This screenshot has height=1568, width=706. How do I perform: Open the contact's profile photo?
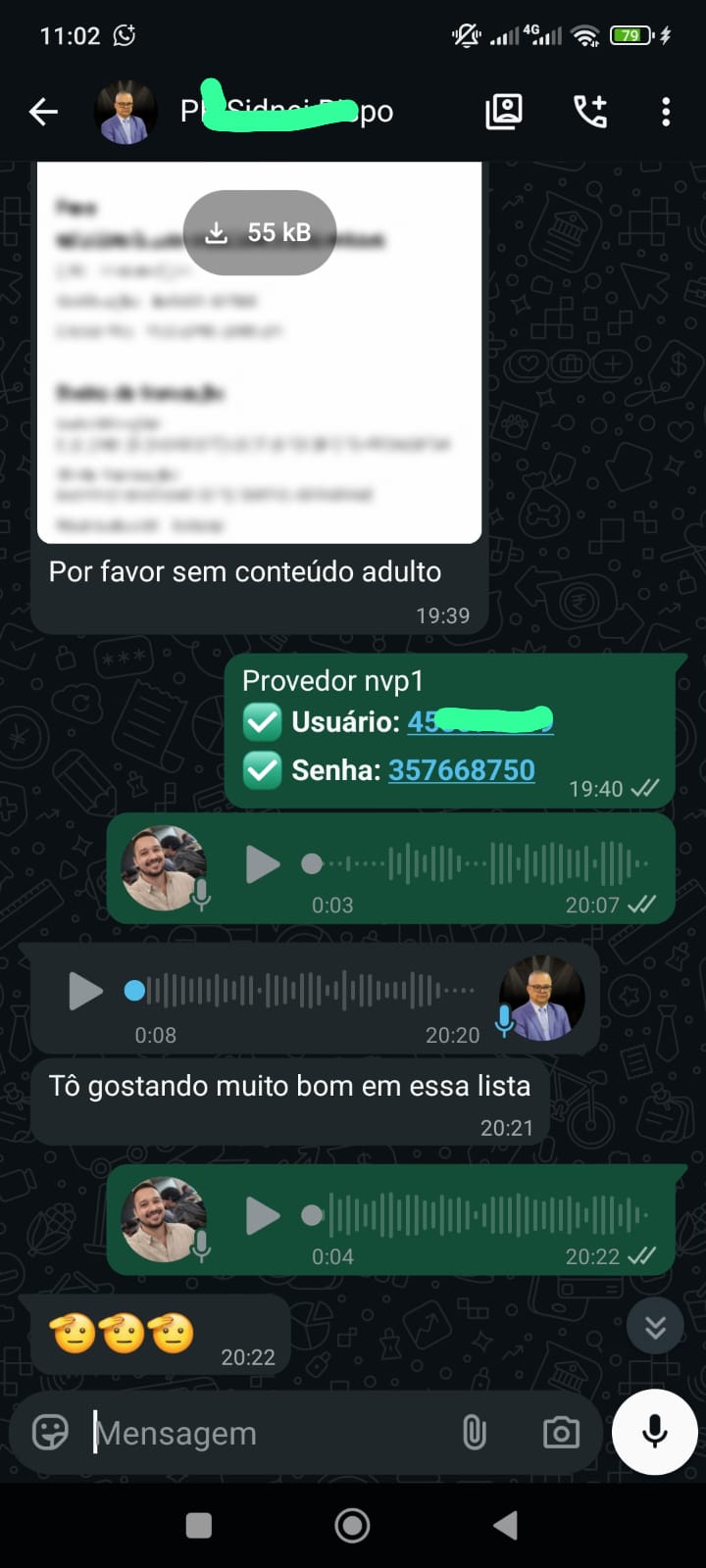coord(126,112)
